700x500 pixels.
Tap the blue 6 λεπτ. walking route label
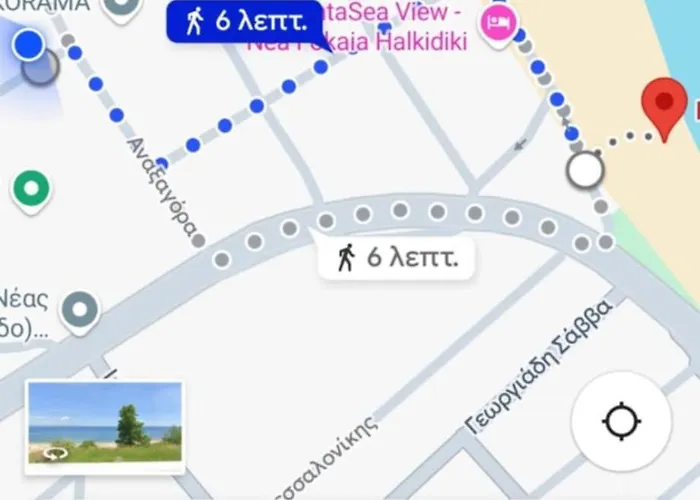244,21
